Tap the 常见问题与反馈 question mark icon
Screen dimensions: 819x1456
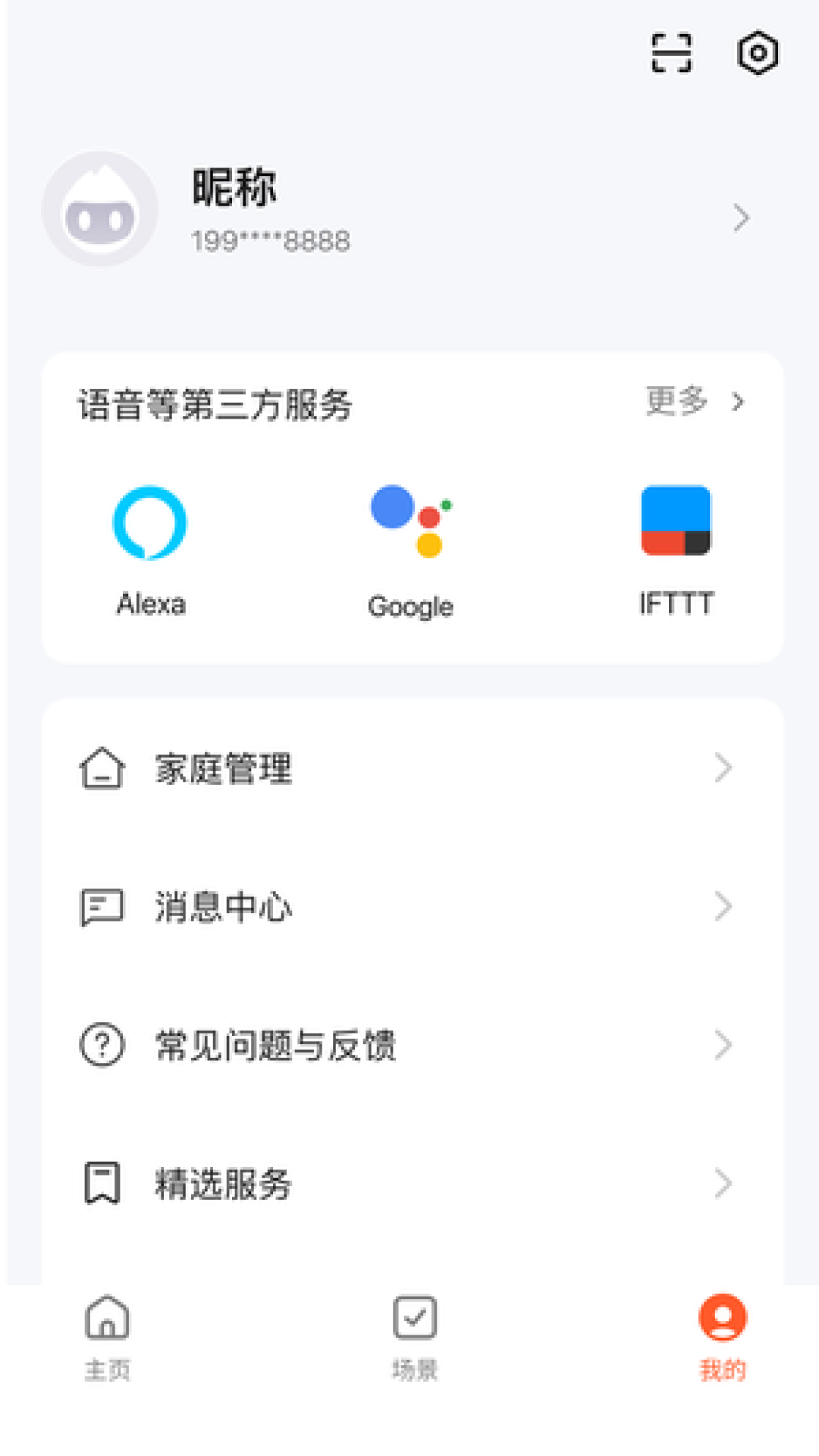[x=102, y=1046]
